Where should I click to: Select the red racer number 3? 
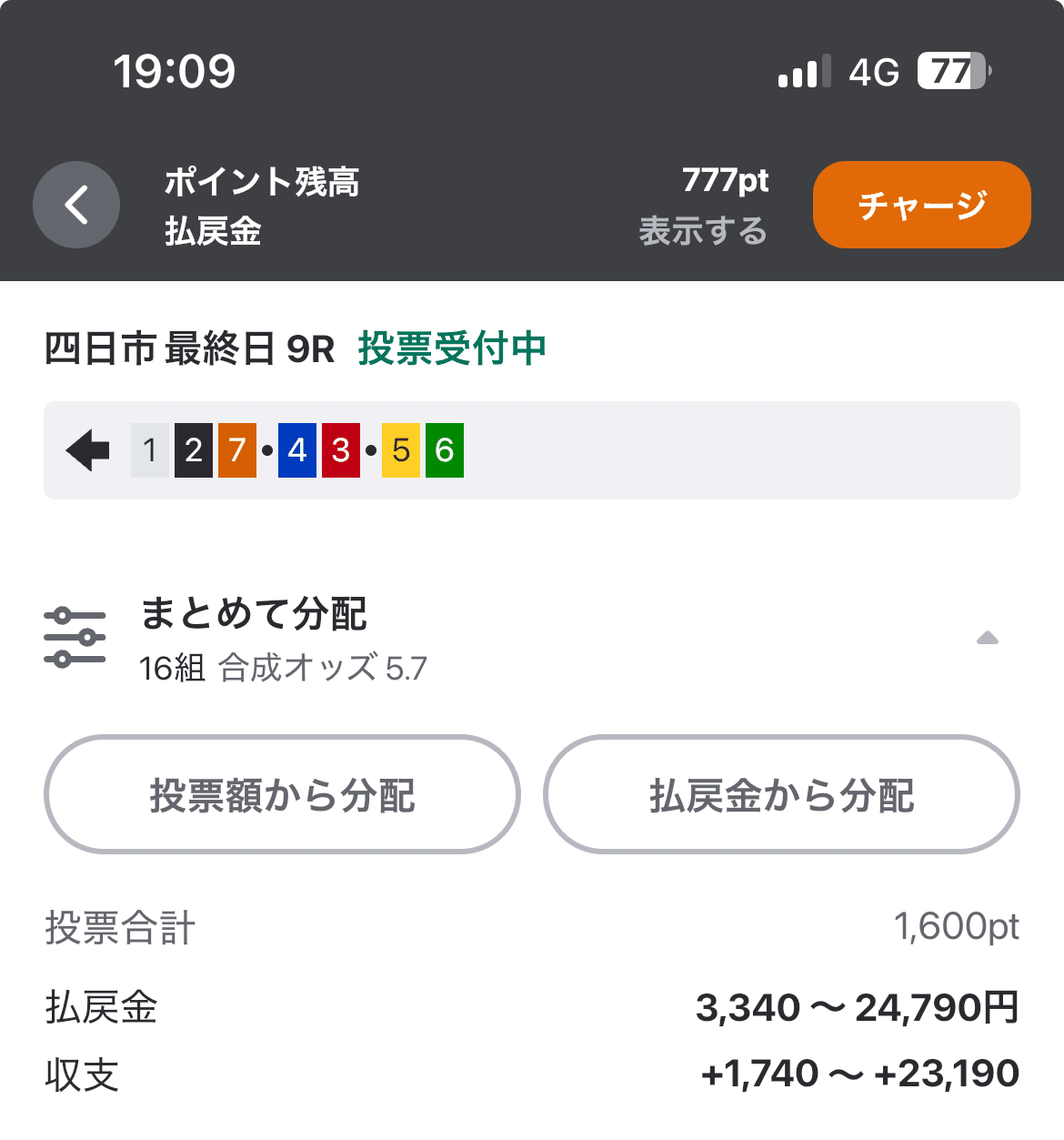(341, 449)
